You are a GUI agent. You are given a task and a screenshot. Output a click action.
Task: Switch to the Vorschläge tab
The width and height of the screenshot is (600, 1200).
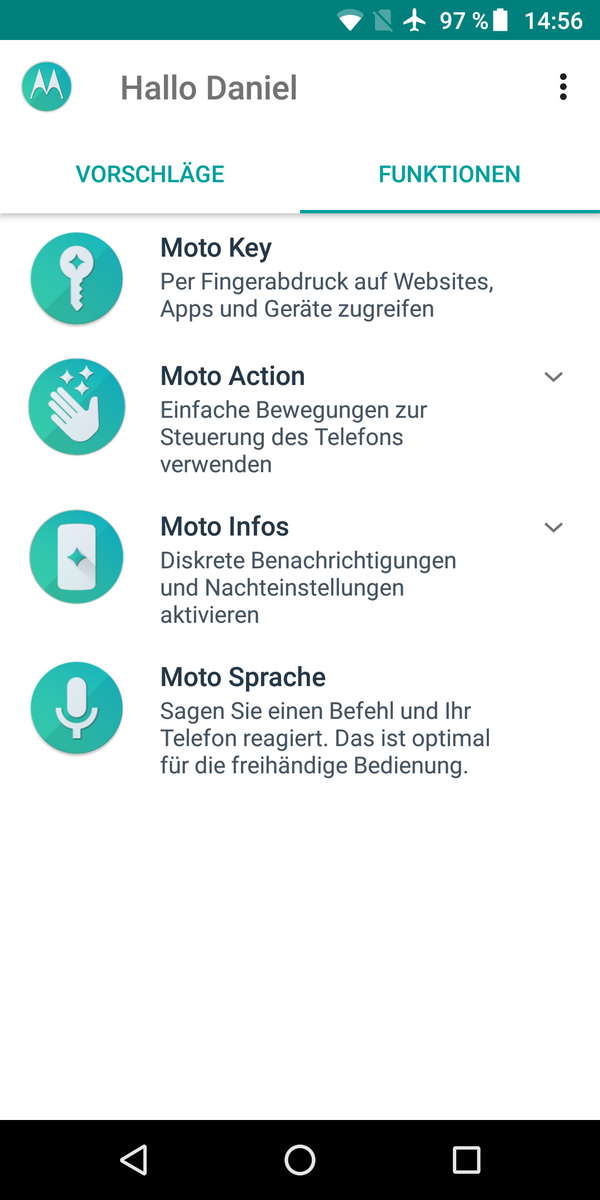pos(150,174)
